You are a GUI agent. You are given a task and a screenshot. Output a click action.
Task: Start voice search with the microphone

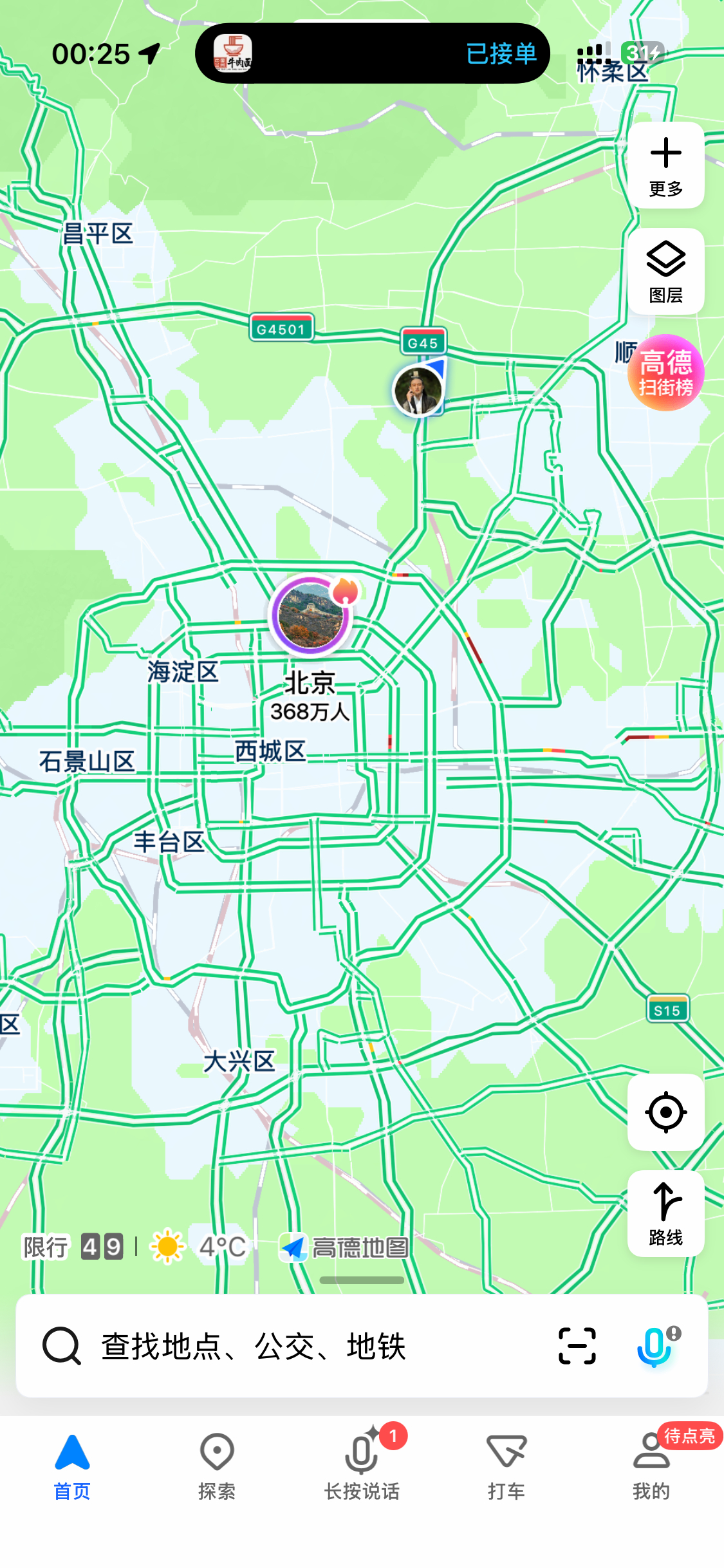[x=654, y=1346]
